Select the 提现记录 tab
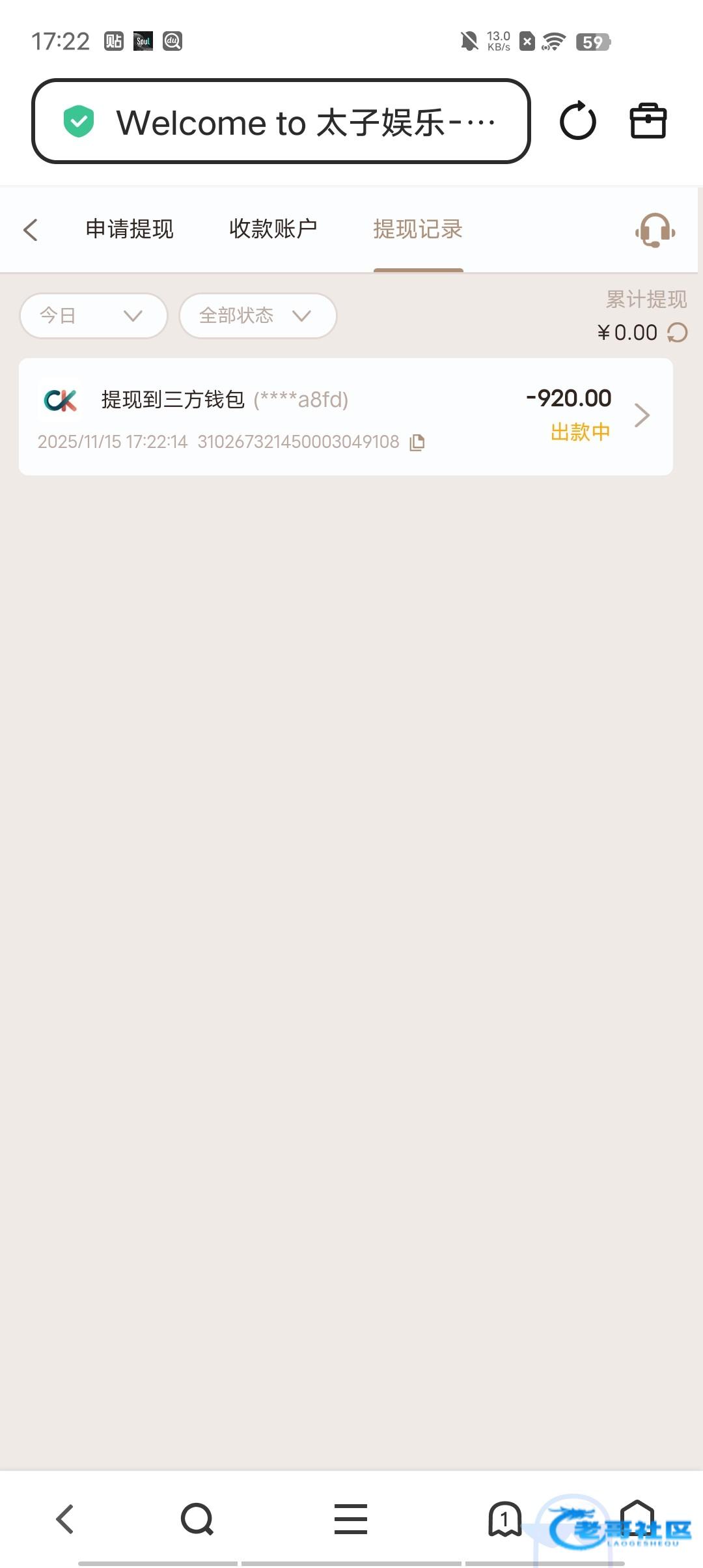Viewport: 703px width, 1568px height. click(x=417, y=229)
